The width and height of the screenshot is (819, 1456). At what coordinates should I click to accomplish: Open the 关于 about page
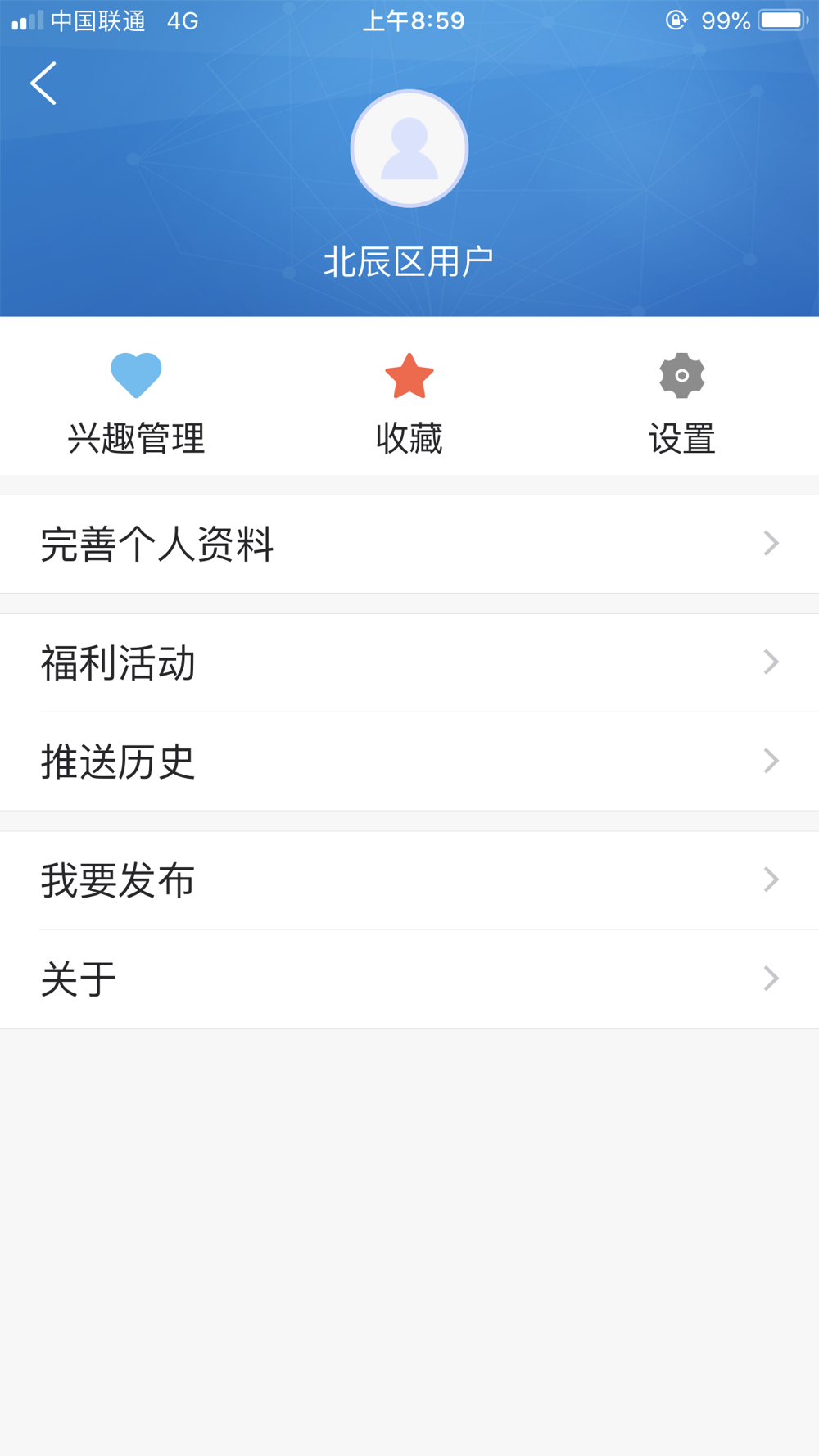409,979
